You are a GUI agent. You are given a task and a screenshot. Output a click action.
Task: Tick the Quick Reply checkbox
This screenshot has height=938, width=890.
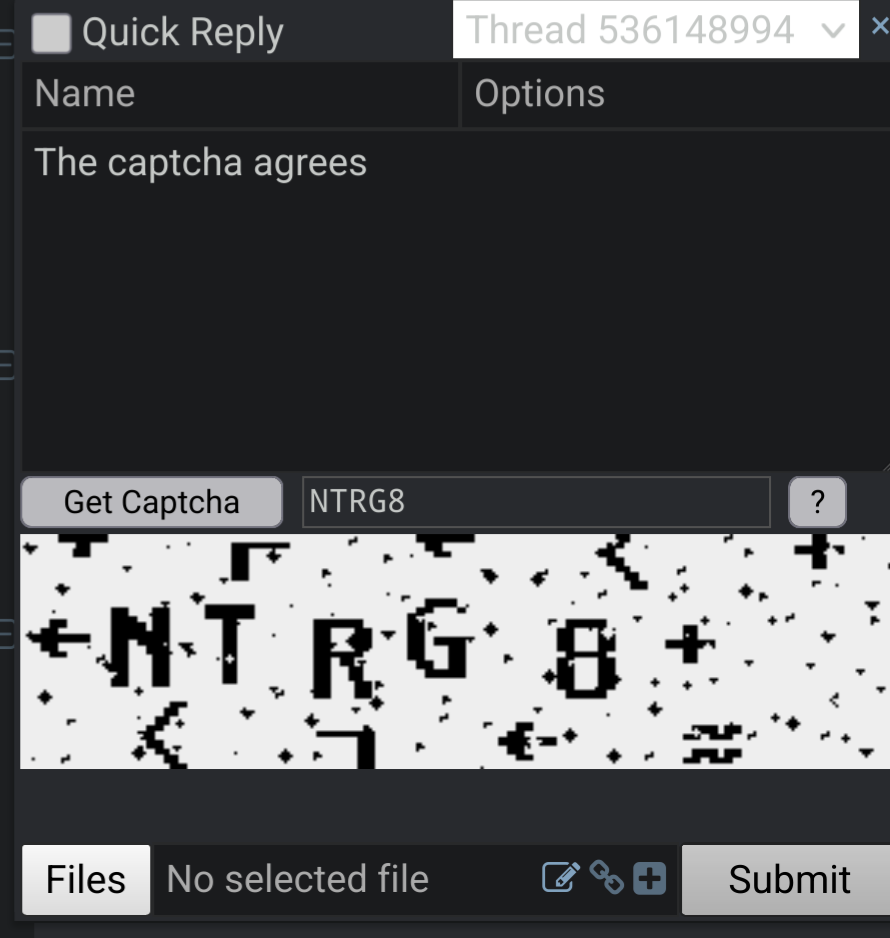click(51, 33)
